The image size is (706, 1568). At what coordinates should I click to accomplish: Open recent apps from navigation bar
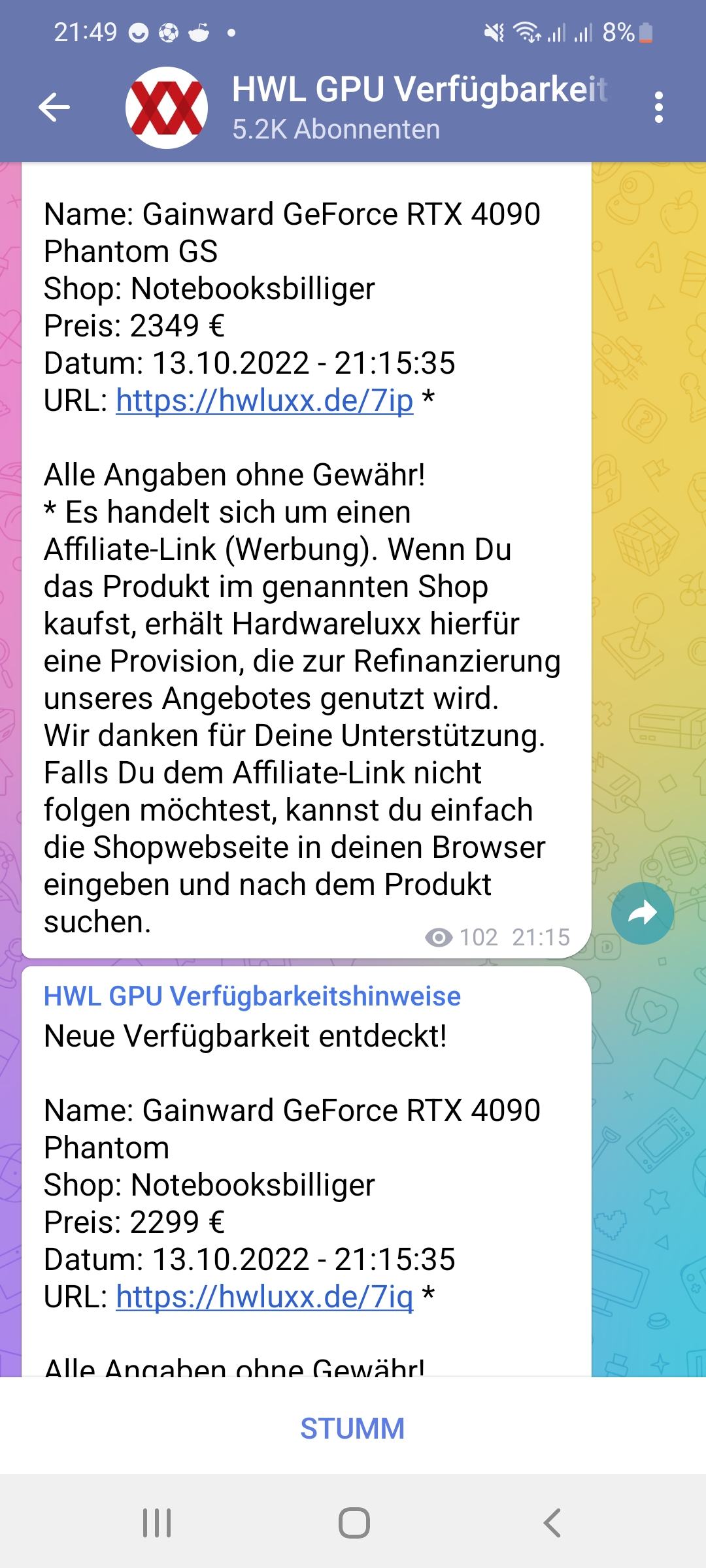157,1522
